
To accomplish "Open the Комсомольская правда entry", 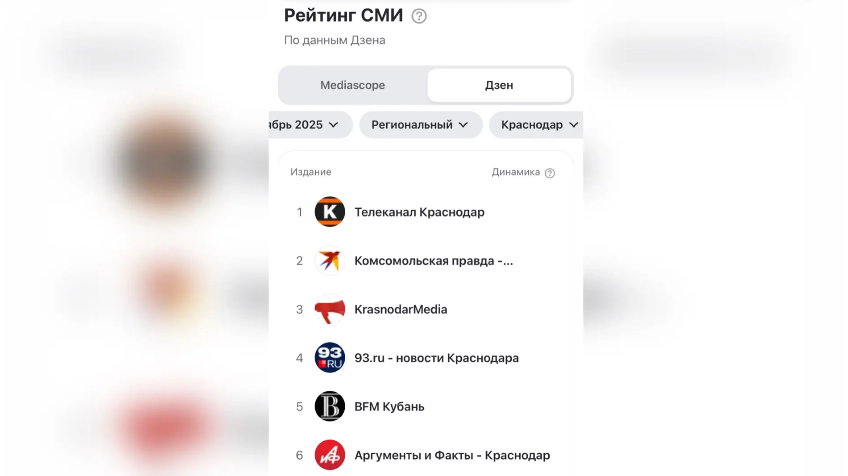I will [433, 261].
